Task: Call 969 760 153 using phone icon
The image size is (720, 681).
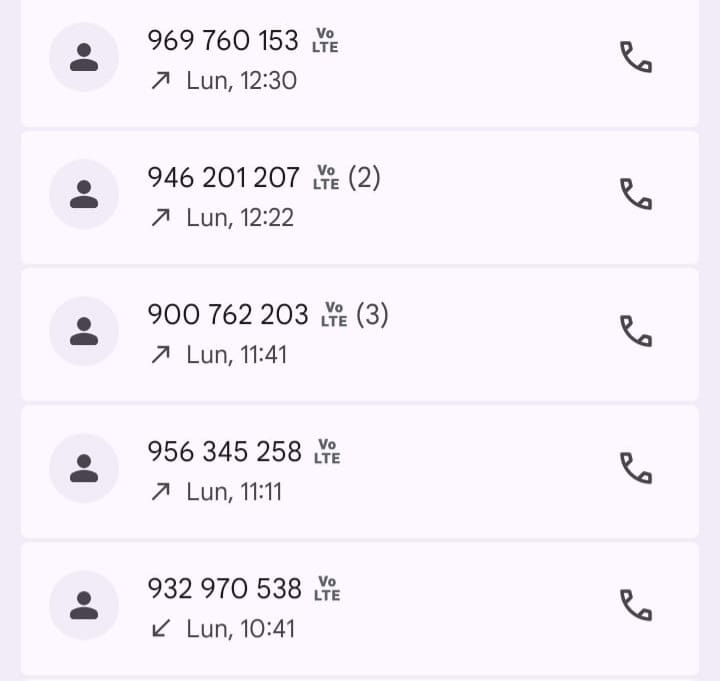Action: [x=636, y=57]
